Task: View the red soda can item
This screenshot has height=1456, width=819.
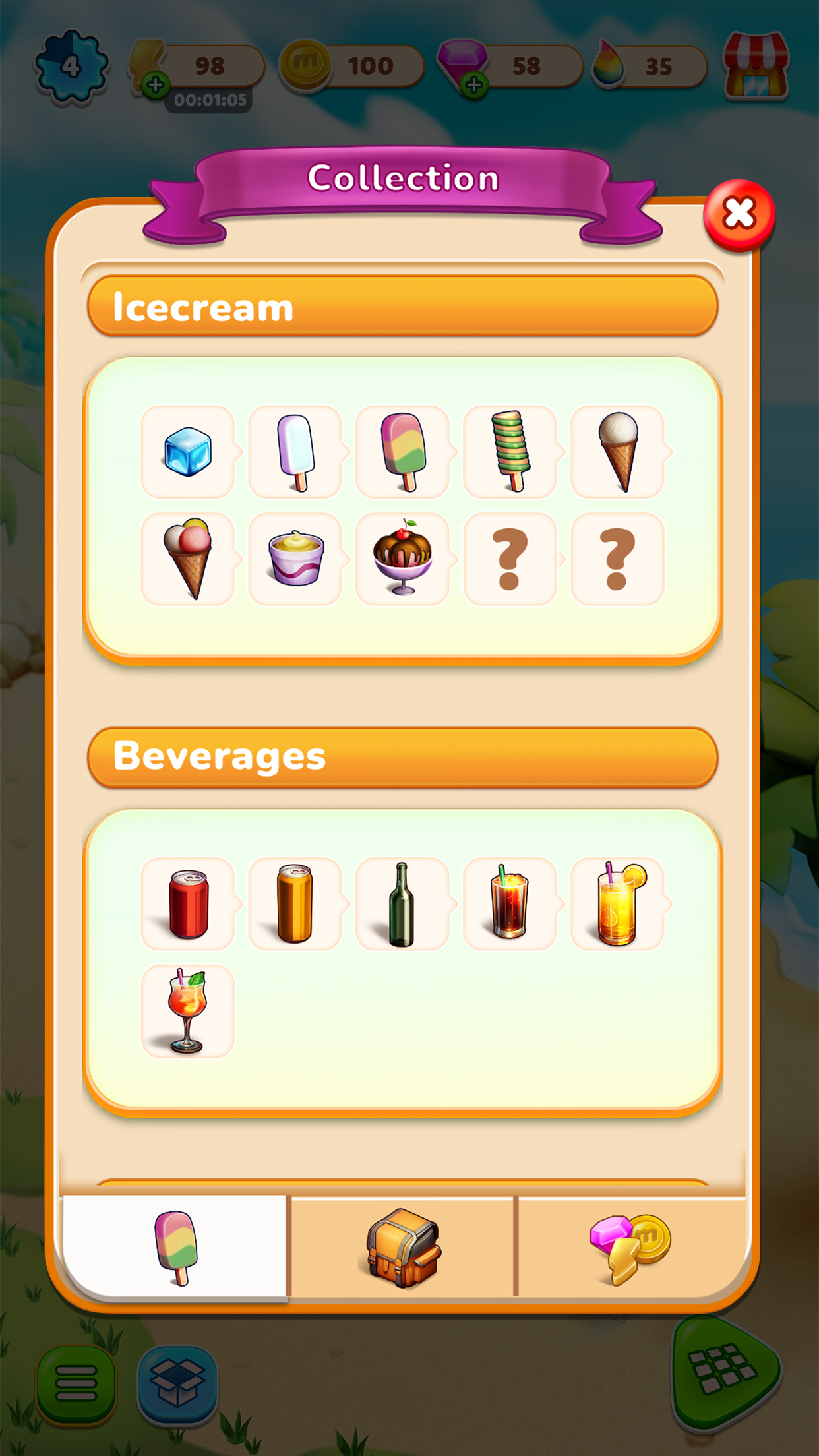Action: tap(188, 903)
